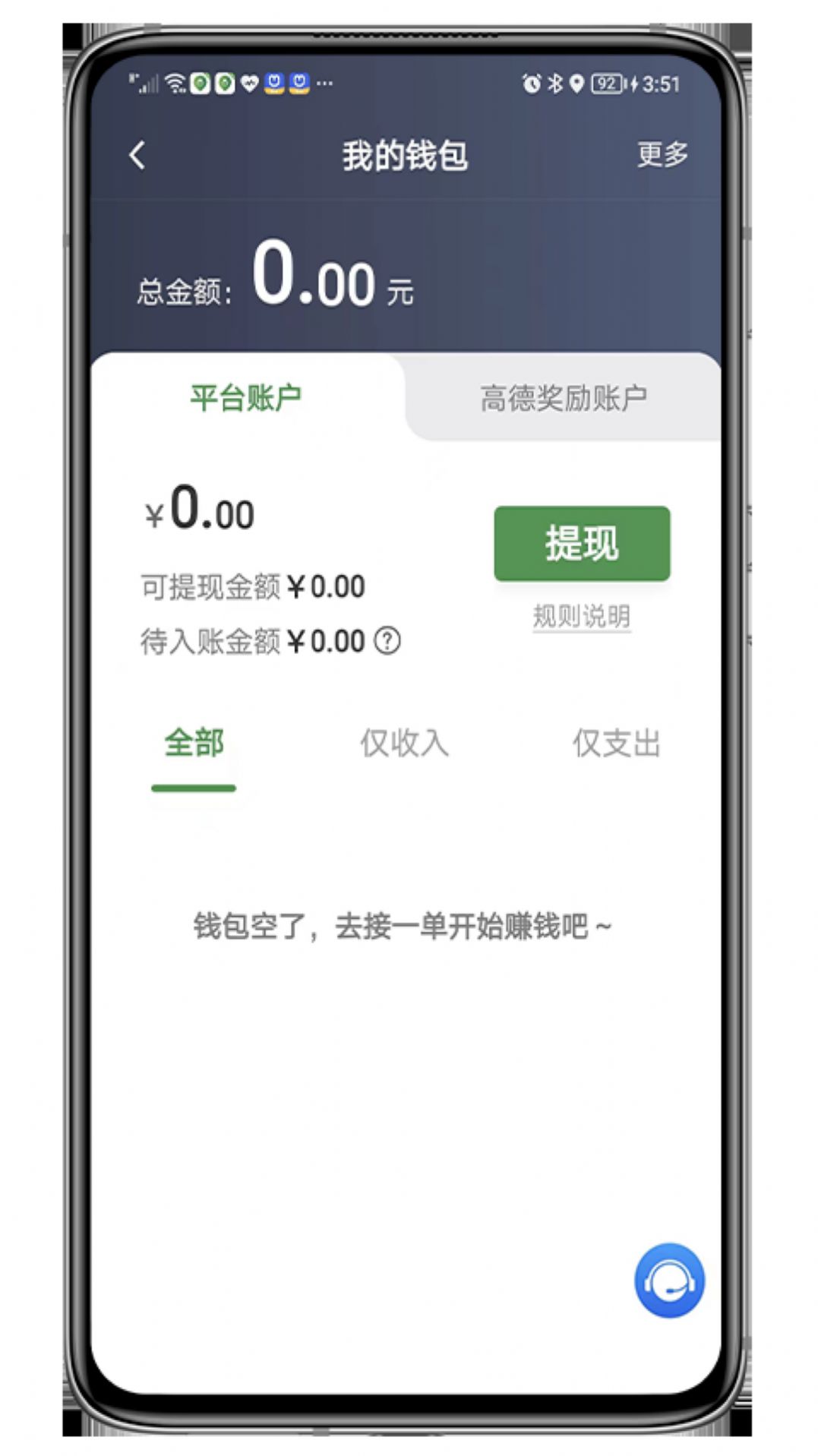Open the 规则说明 rules link

coord(581,617)
